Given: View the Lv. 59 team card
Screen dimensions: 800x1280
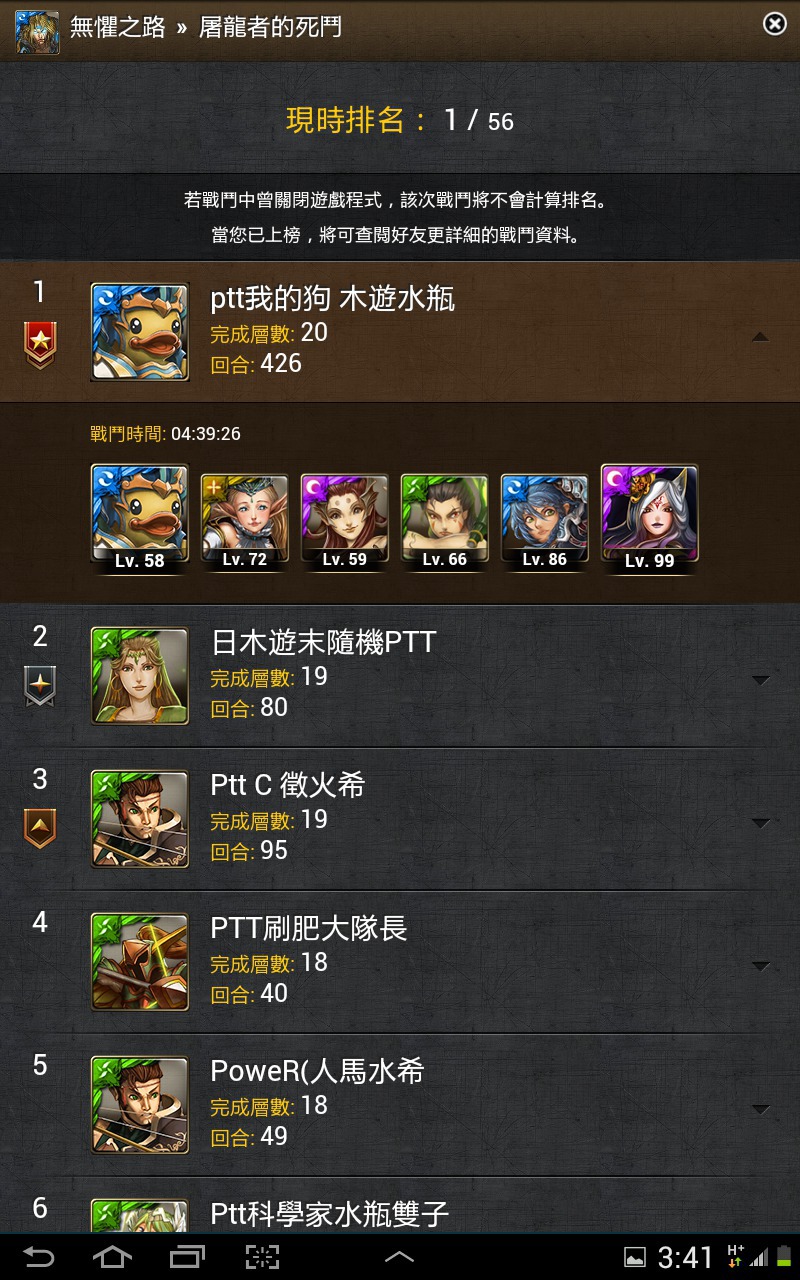Looking at the screenshot, I should point(345,521).
